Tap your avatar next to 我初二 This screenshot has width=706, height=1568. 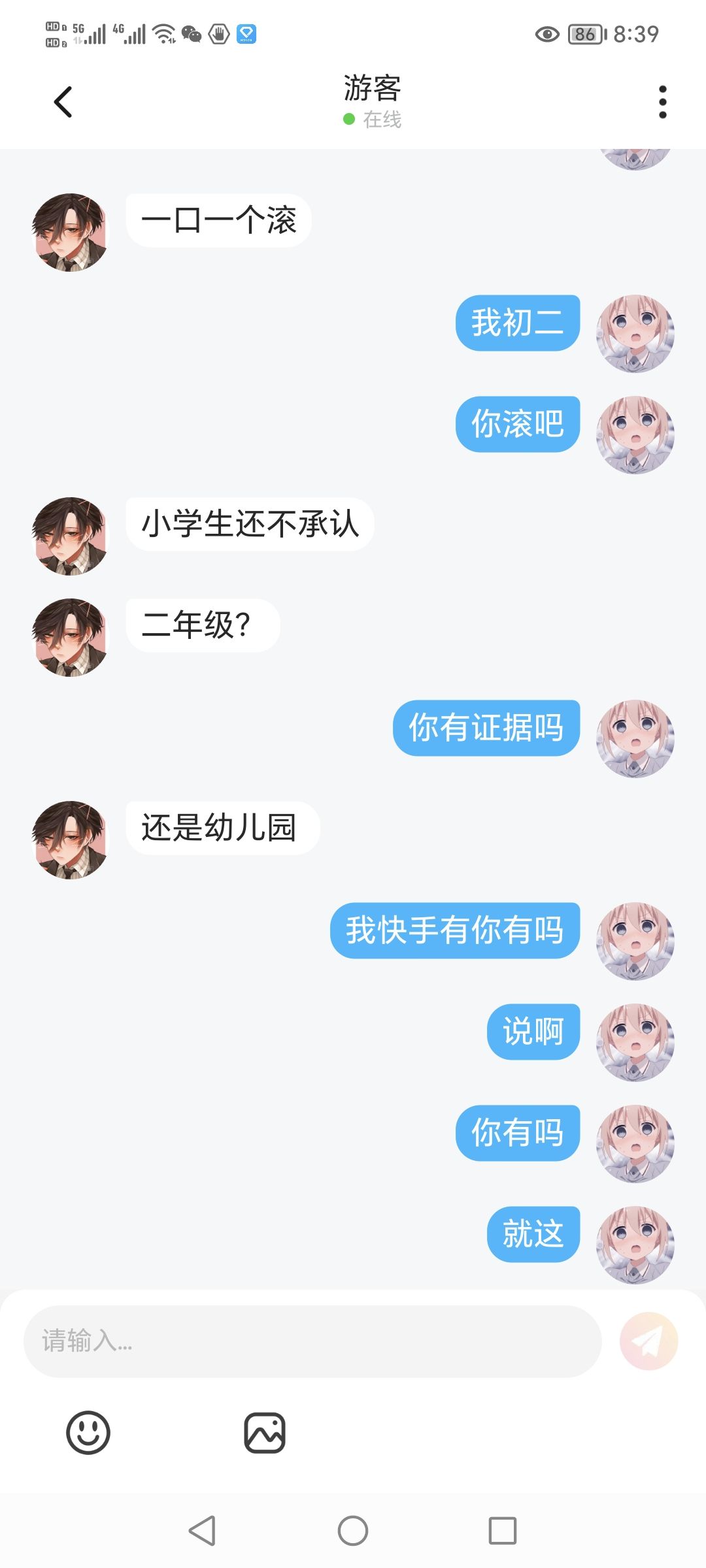[x=635, y=333]
